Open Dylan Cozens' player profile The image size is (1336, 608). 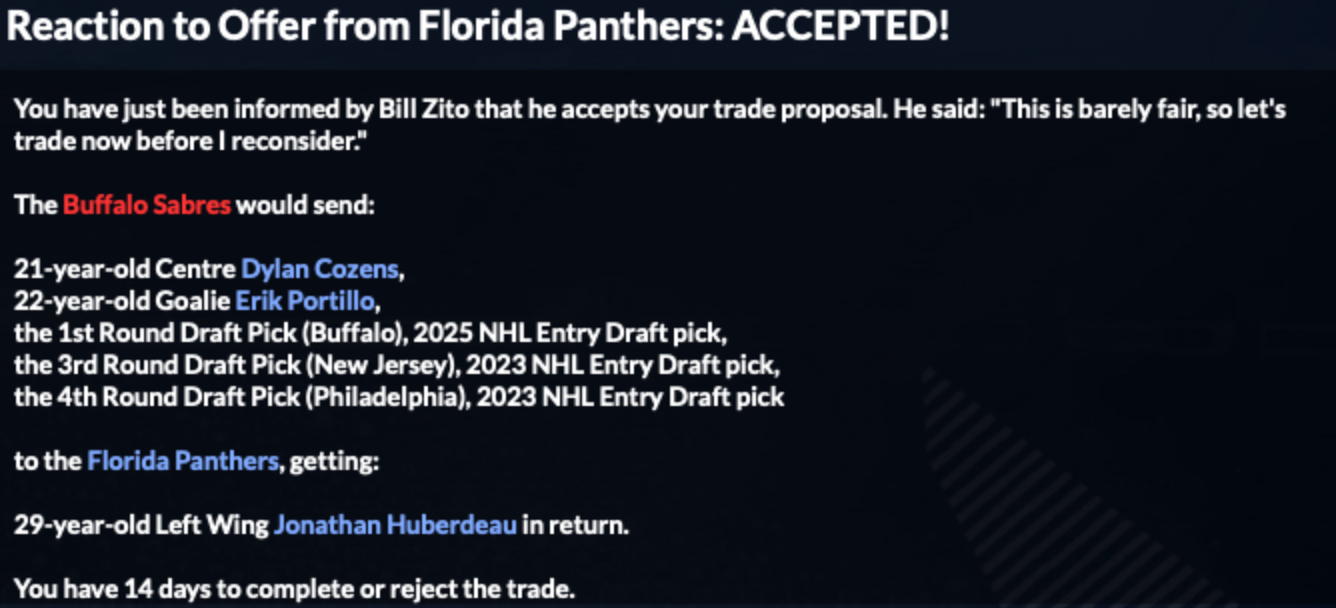click(x=320, y=269)
